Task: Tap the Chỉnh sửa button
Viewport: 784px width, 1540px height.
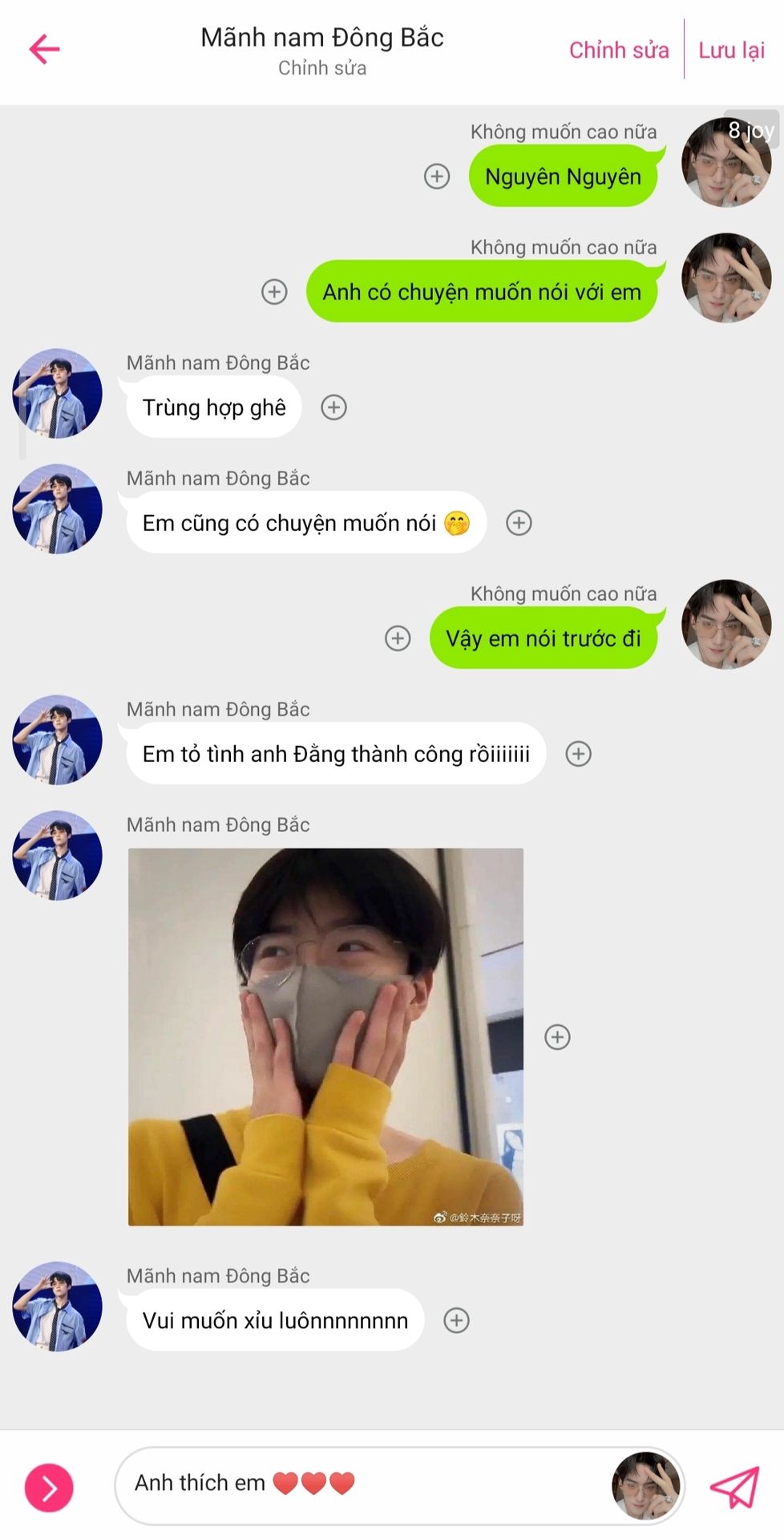Action: pos(618,50)
